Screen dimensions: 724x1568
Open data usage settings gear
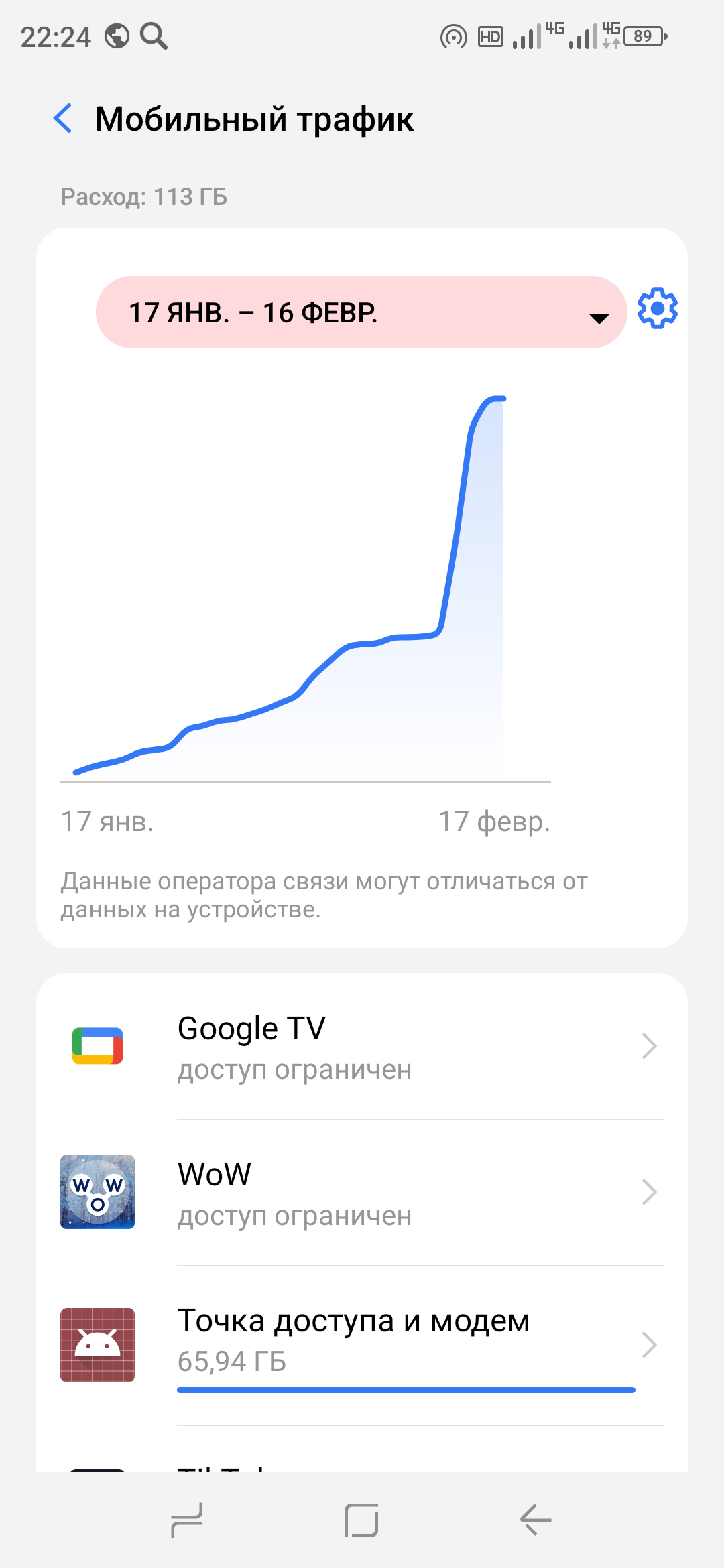point(657,309)
